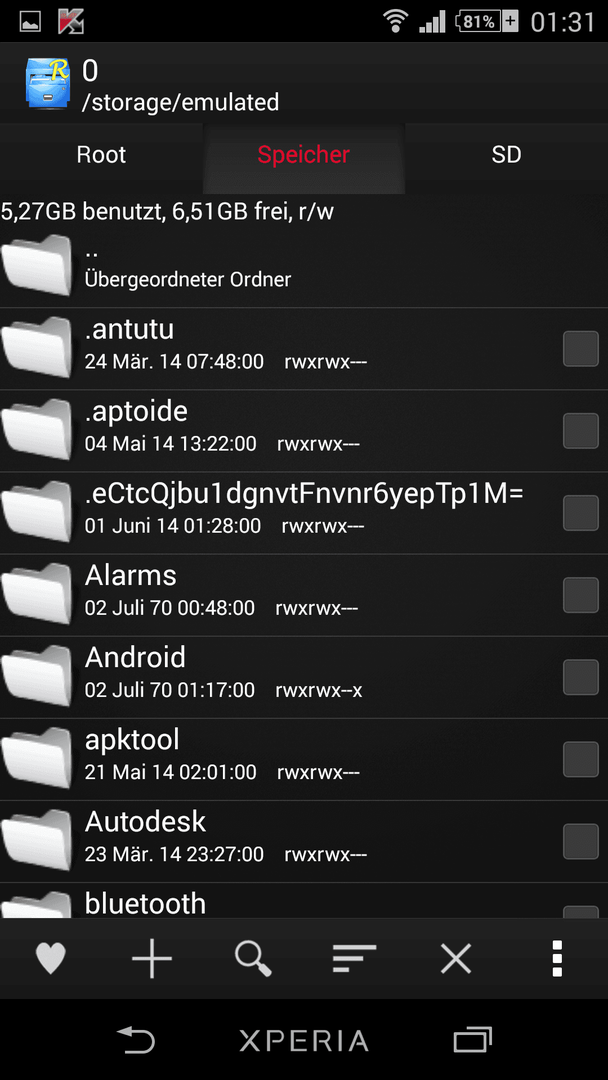Viewport: 608px width, 1080px height.
Task: Open the sort options icon
Action: tap(354, 958)
